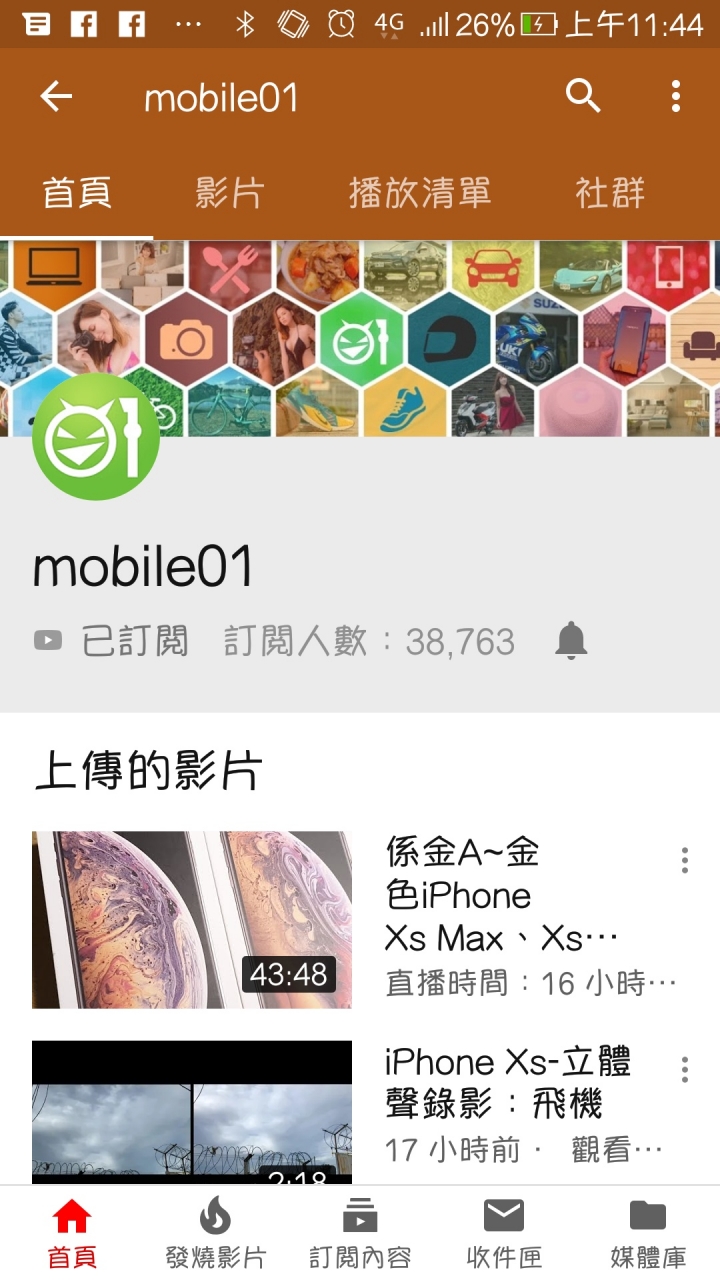Viewport: 720px width, 1280px height.
Task: Go to 首頁 in bottom navigation
Action: pyautogui.click(x=72, y=1232)
